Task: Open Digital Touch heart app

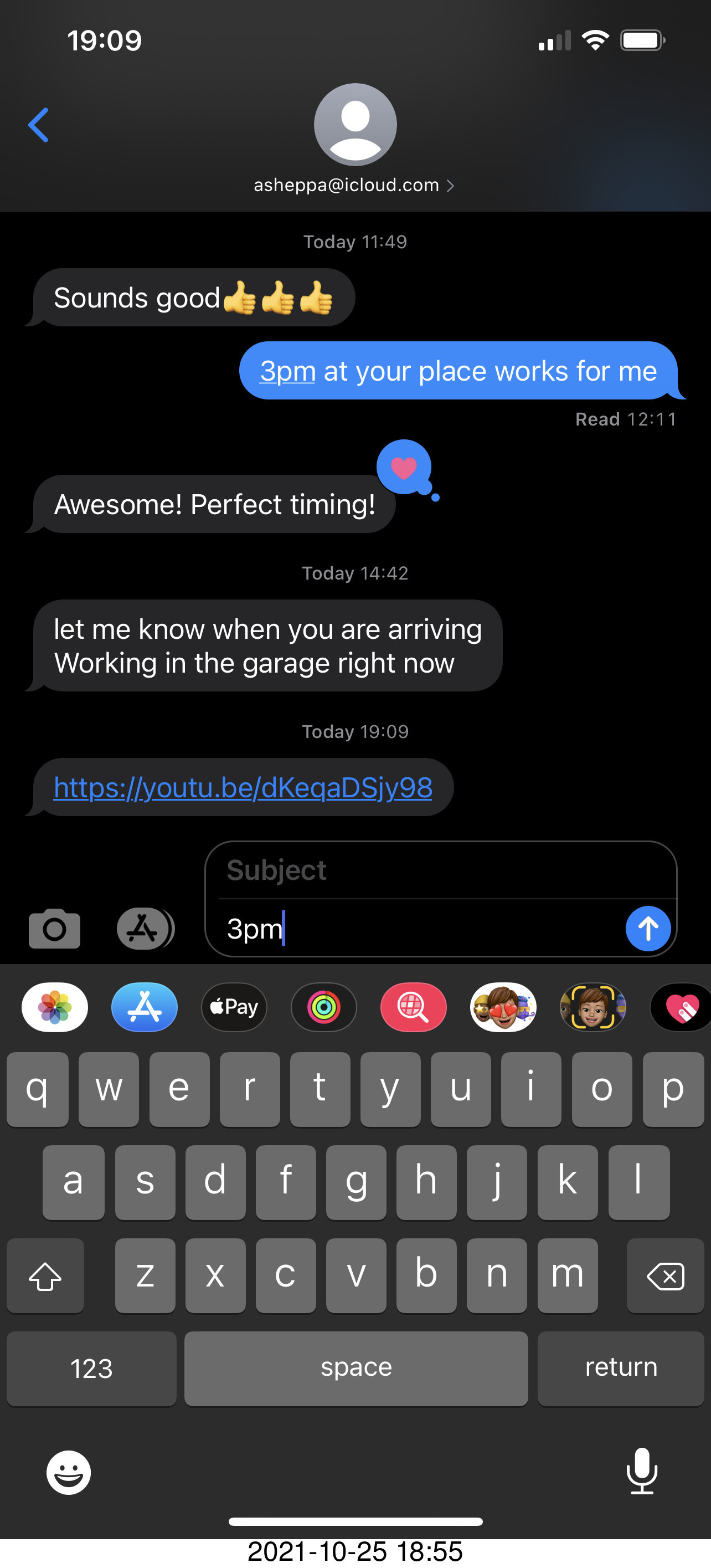Action: 681,1007
